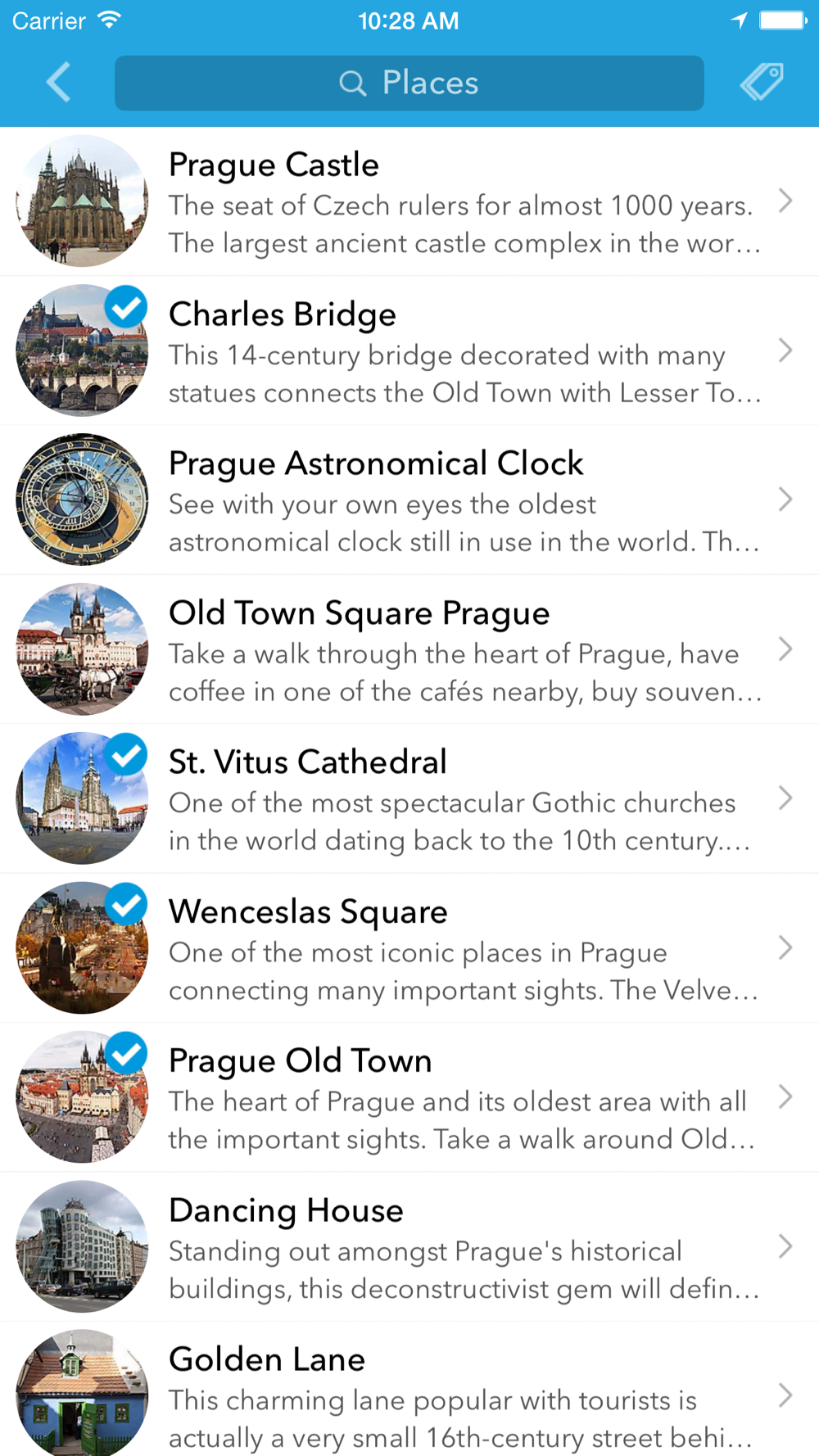The width and height of the screenshot is (819, 1456).
Task: Open the Prague Old Town row
Action: click(409, 1097)
